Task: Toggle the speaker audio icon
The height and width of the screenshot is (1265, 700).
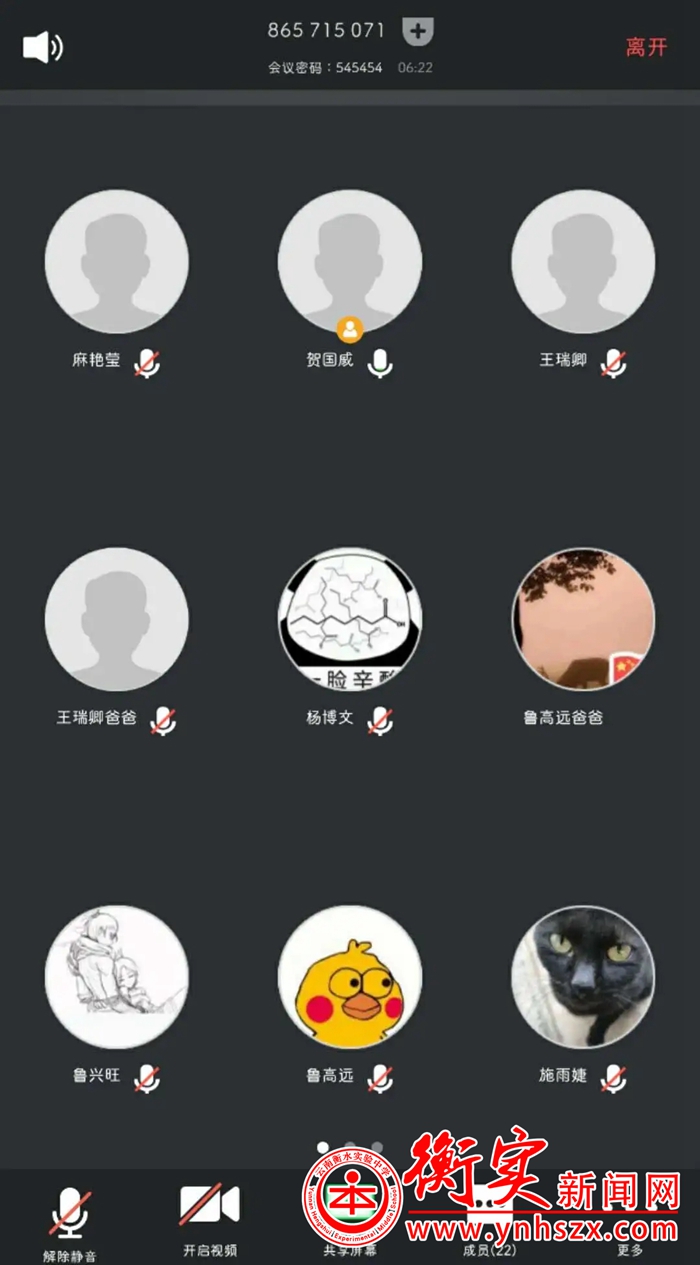Action: click(x=43, y=47)
